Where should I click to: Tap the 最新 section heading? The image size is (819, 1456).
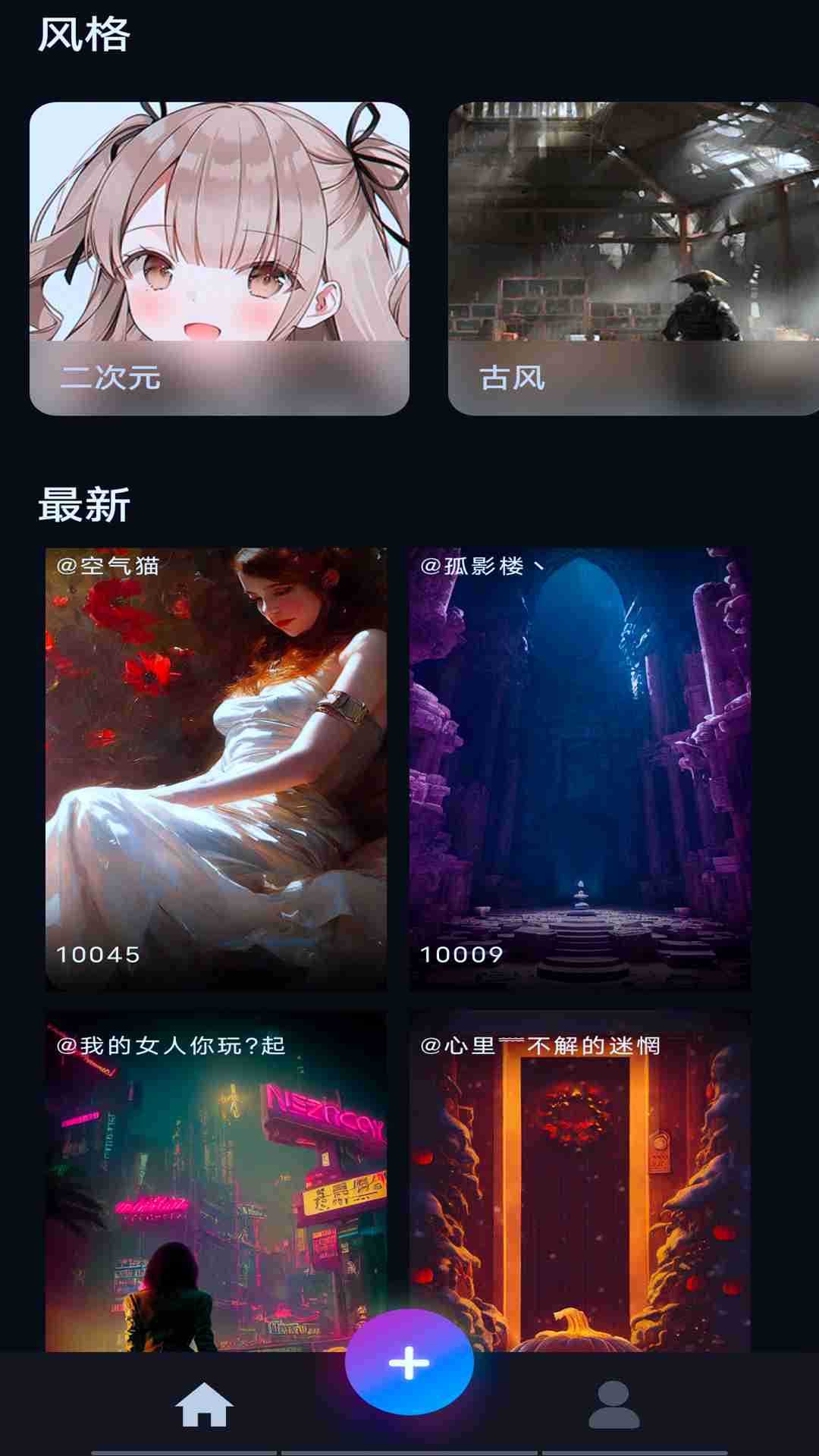(x=85, y=504)
